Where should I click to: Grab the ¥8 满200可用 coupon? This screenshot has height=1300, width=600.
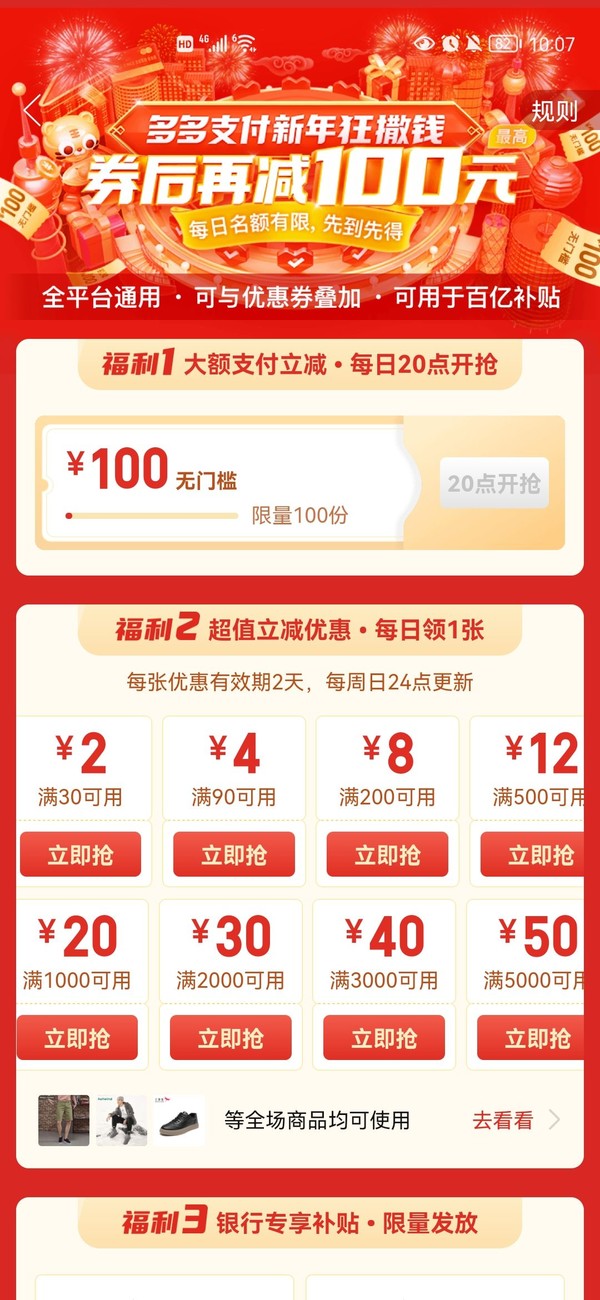(387, 854)
